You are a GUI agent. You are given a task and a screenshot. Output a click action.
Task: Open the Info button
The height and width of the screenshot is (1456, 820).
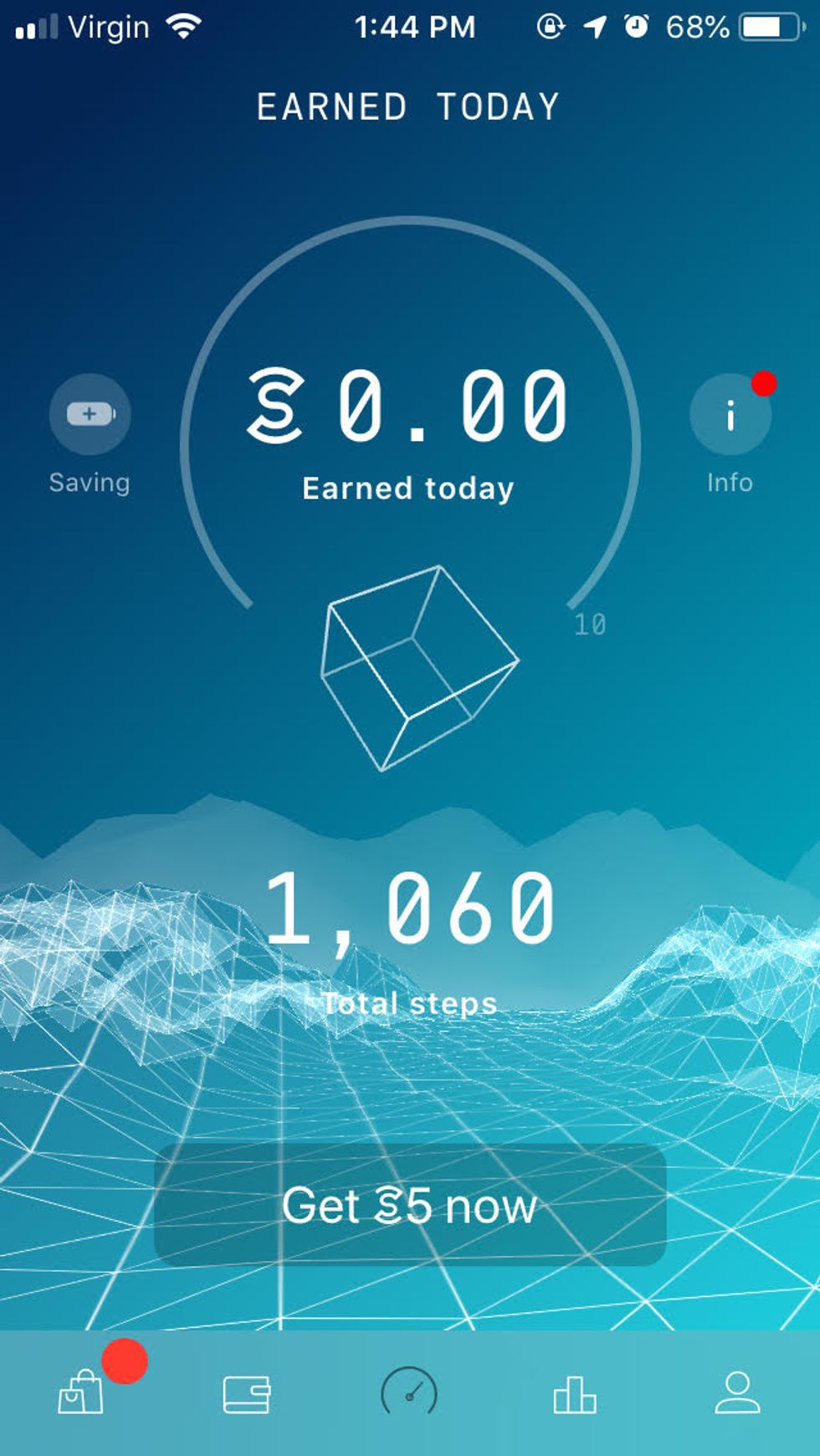[x=730, y=414]
